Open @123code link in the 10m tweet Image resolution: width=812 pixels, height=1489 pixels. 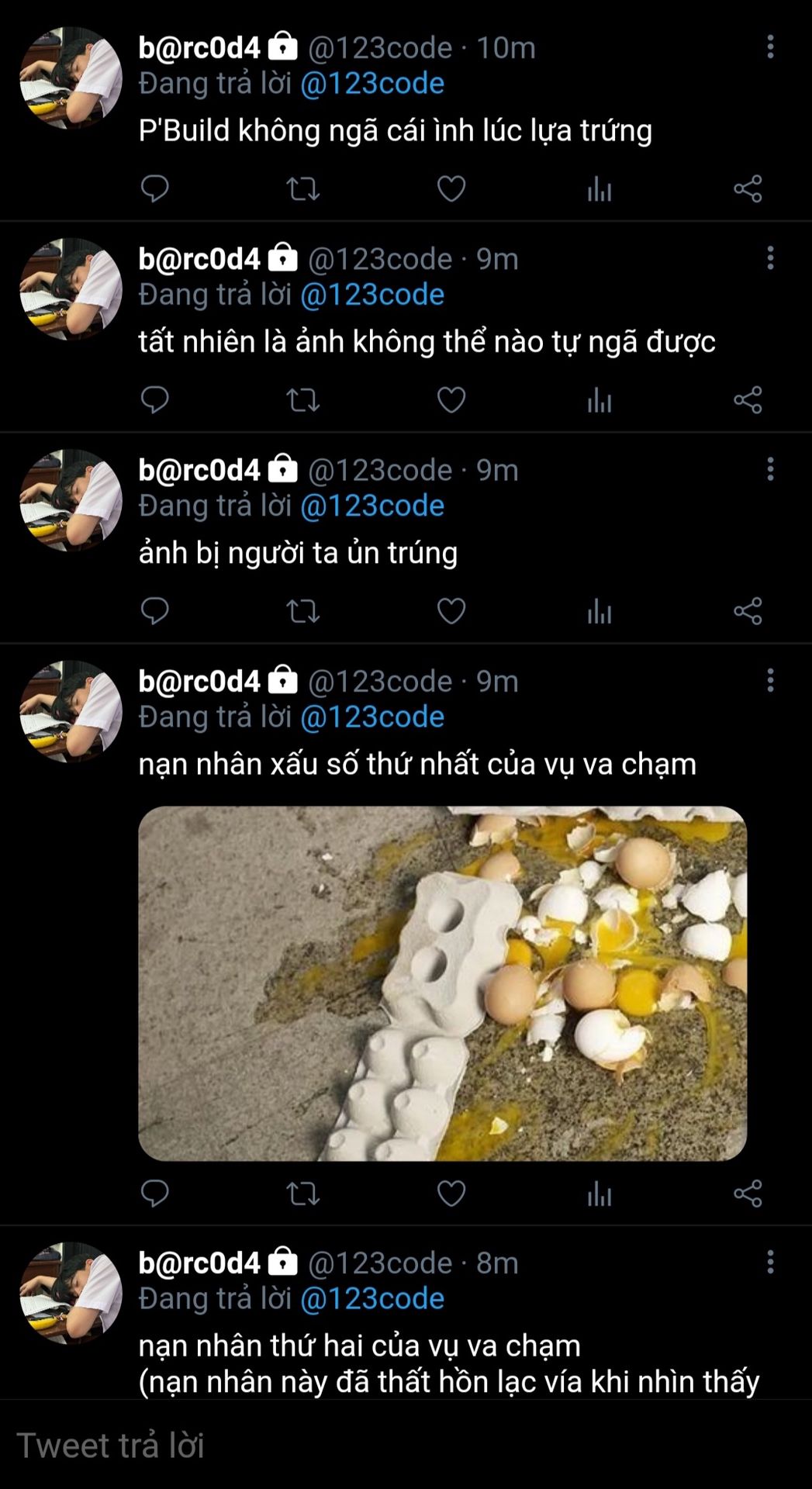coord(372,84)
